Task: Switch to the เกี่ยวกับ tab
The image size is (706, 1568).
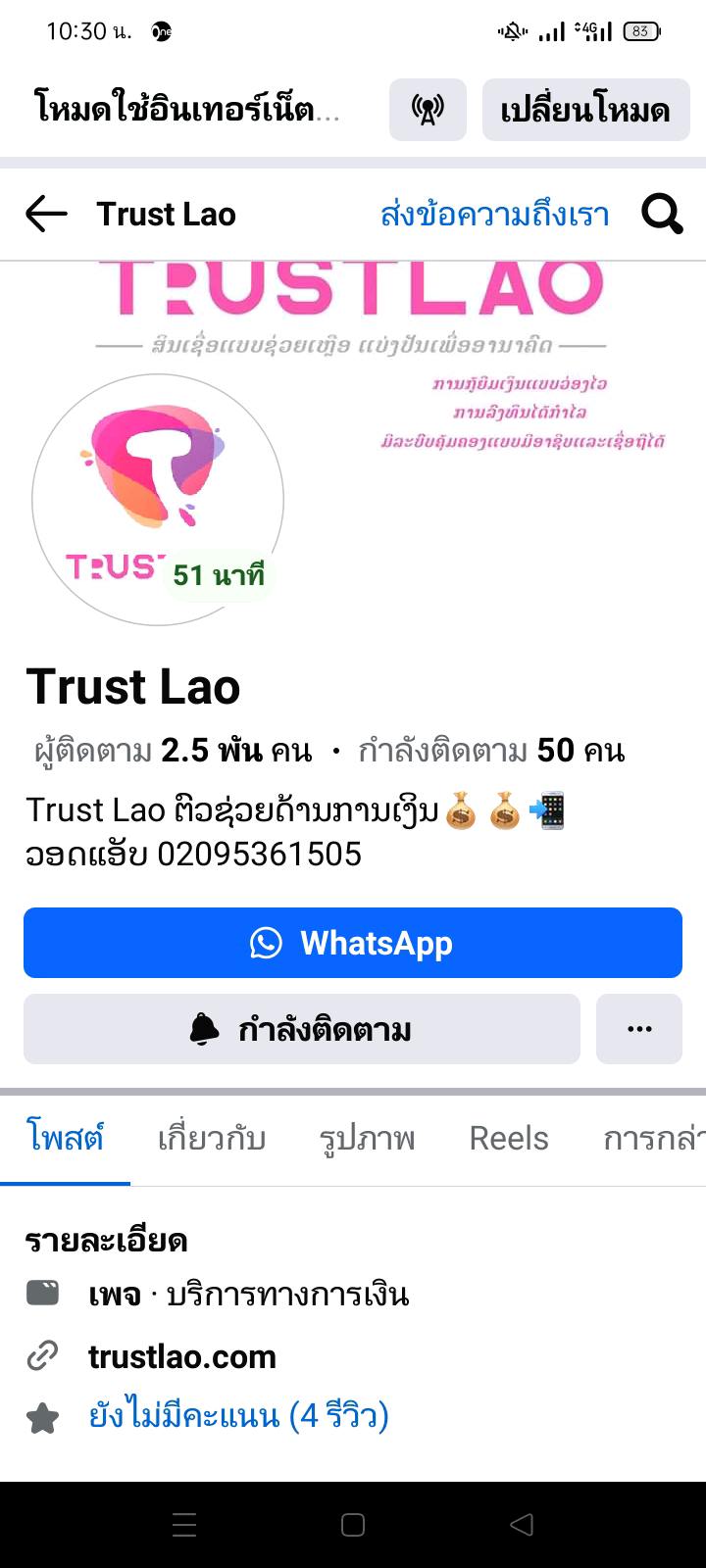Action: pos(212,1139)
